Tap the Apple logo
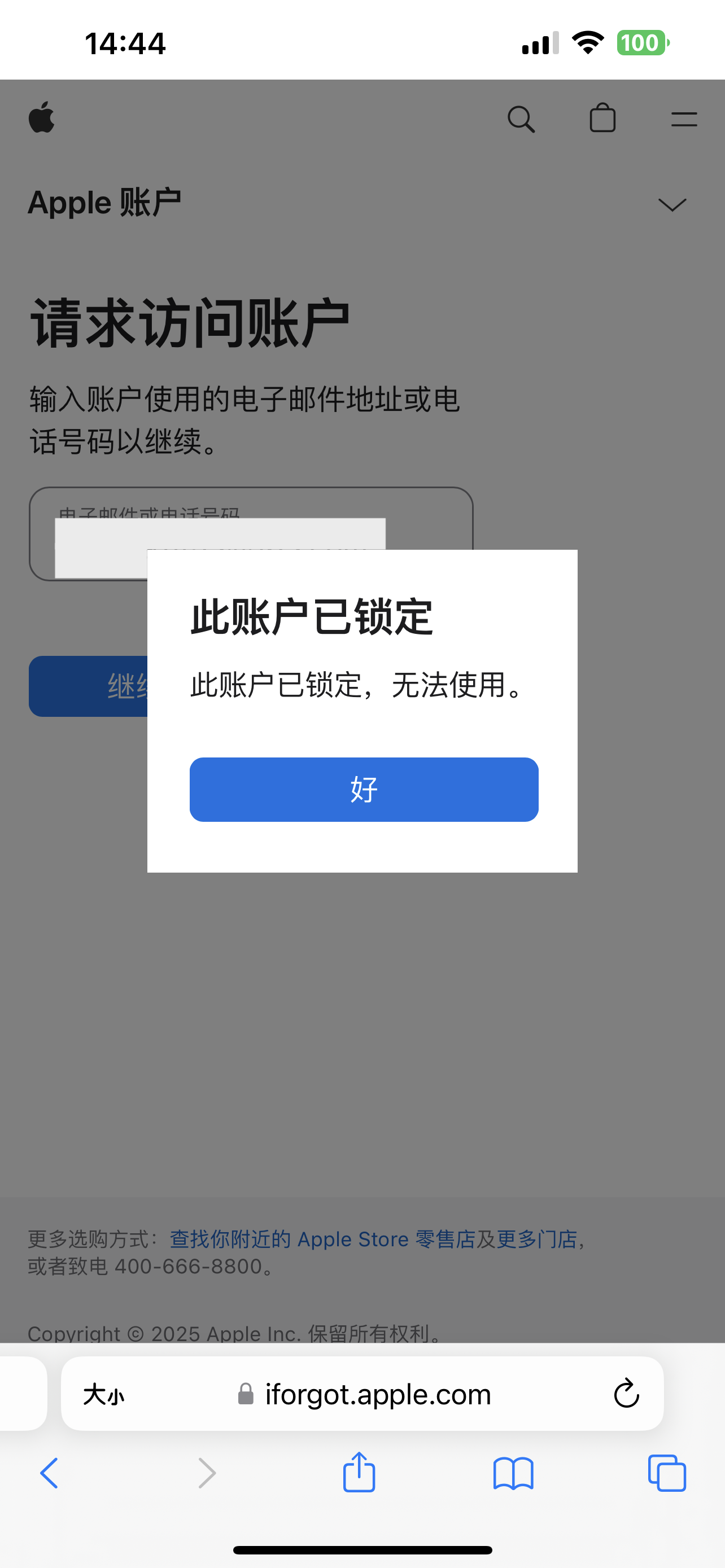Screen dimensions: 725x1568 click(x=41, y=117)
